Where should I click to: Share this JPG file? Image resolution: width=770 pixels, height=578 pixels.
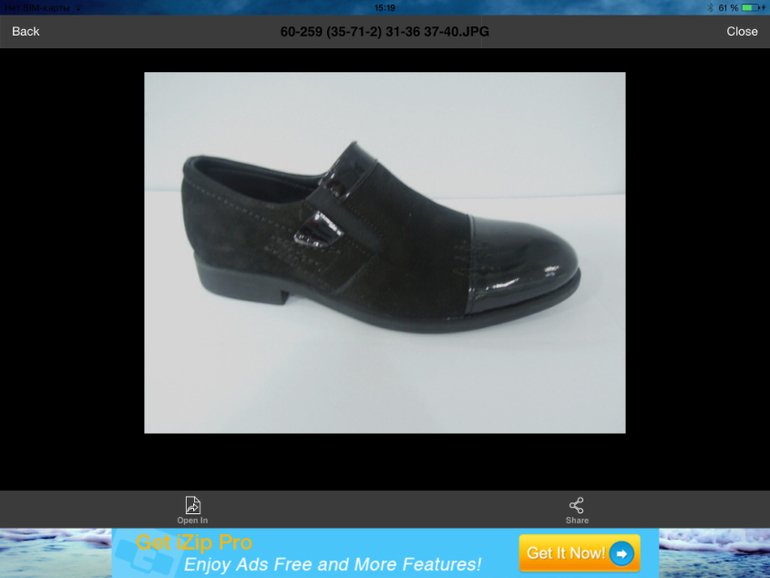click(577, 509)
